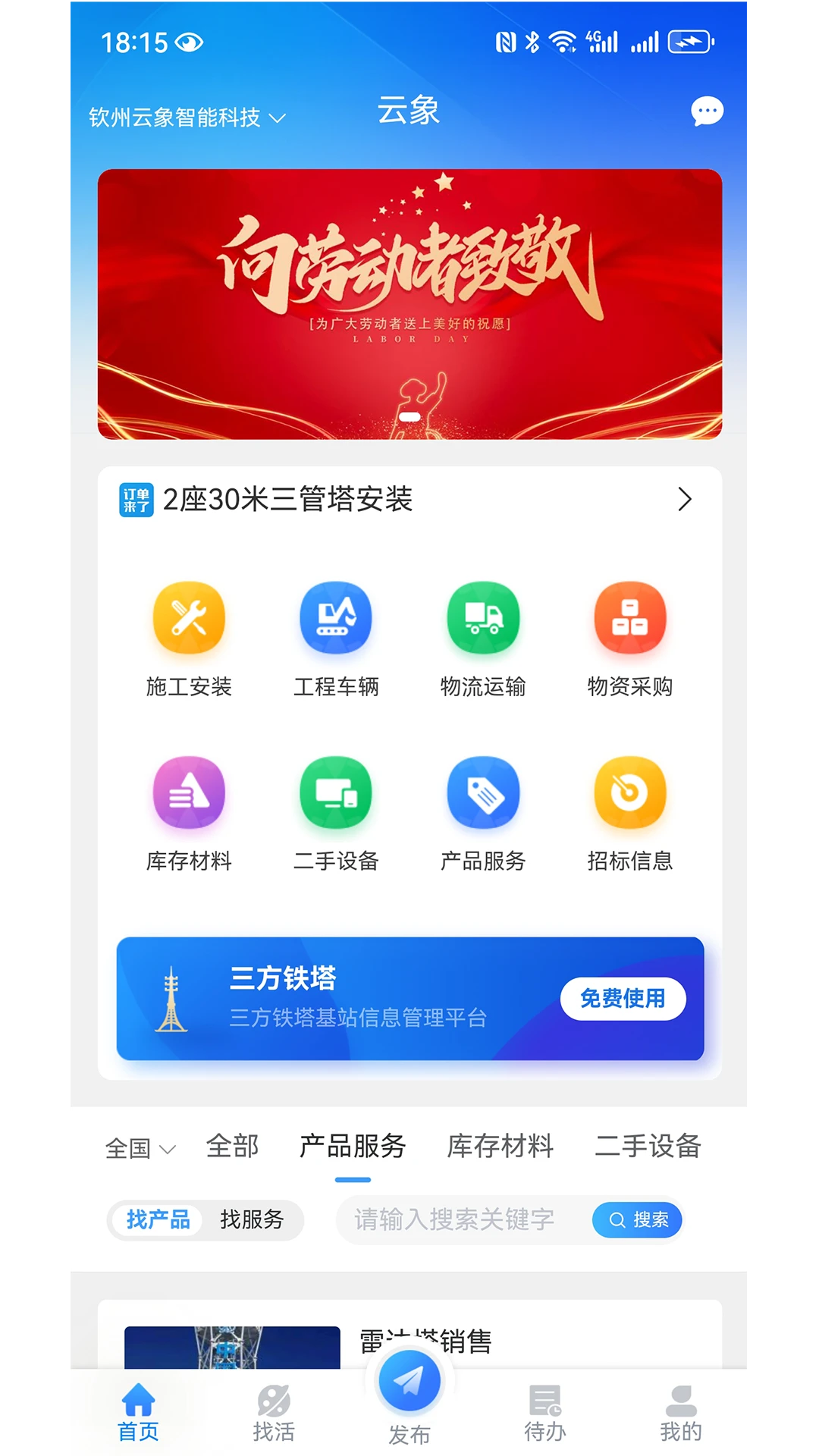Focus the search keyword input field

click(x=463, y=1219)
